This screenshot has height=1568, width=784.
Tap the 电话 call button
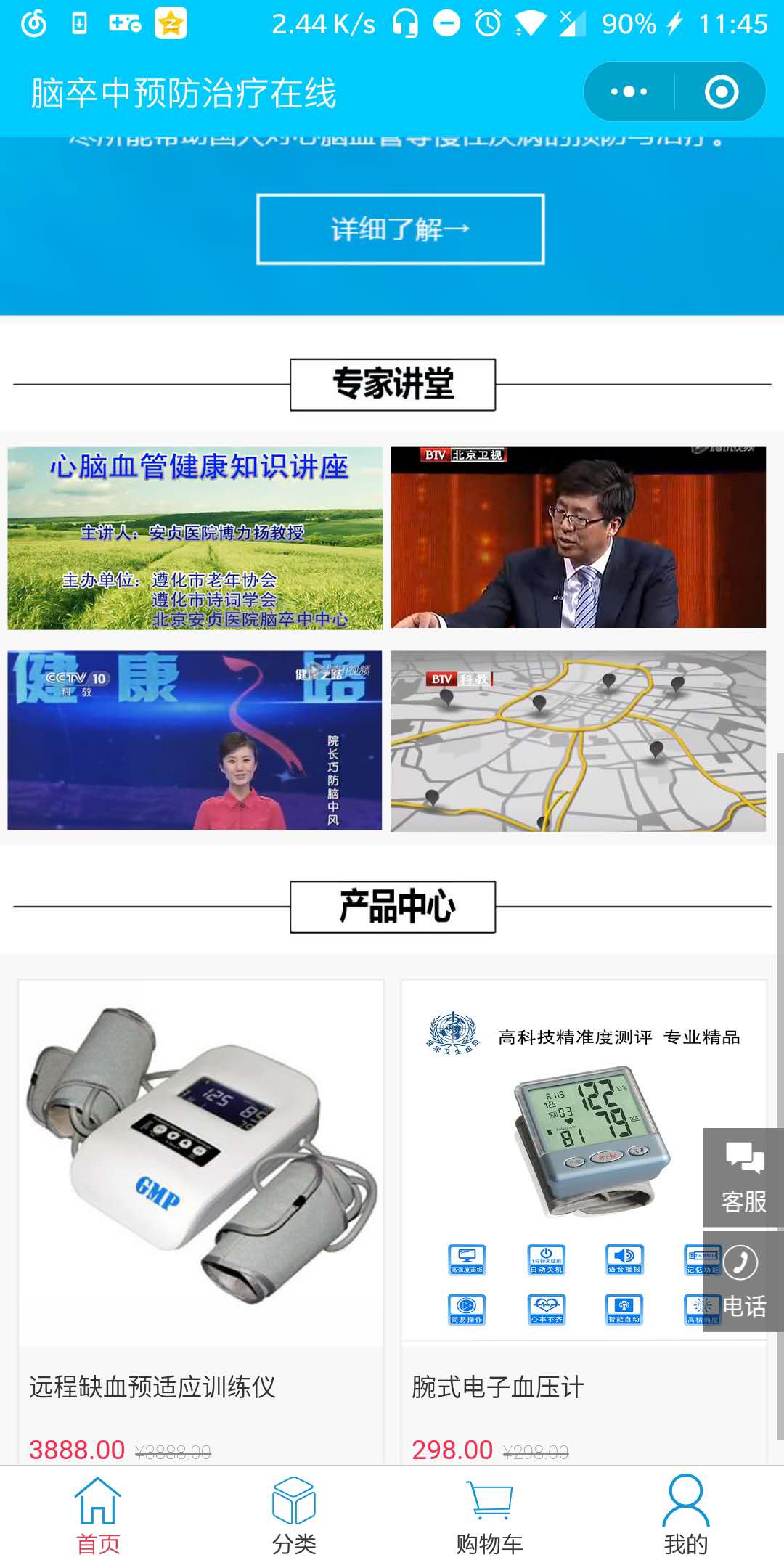tap(743, 1282)
